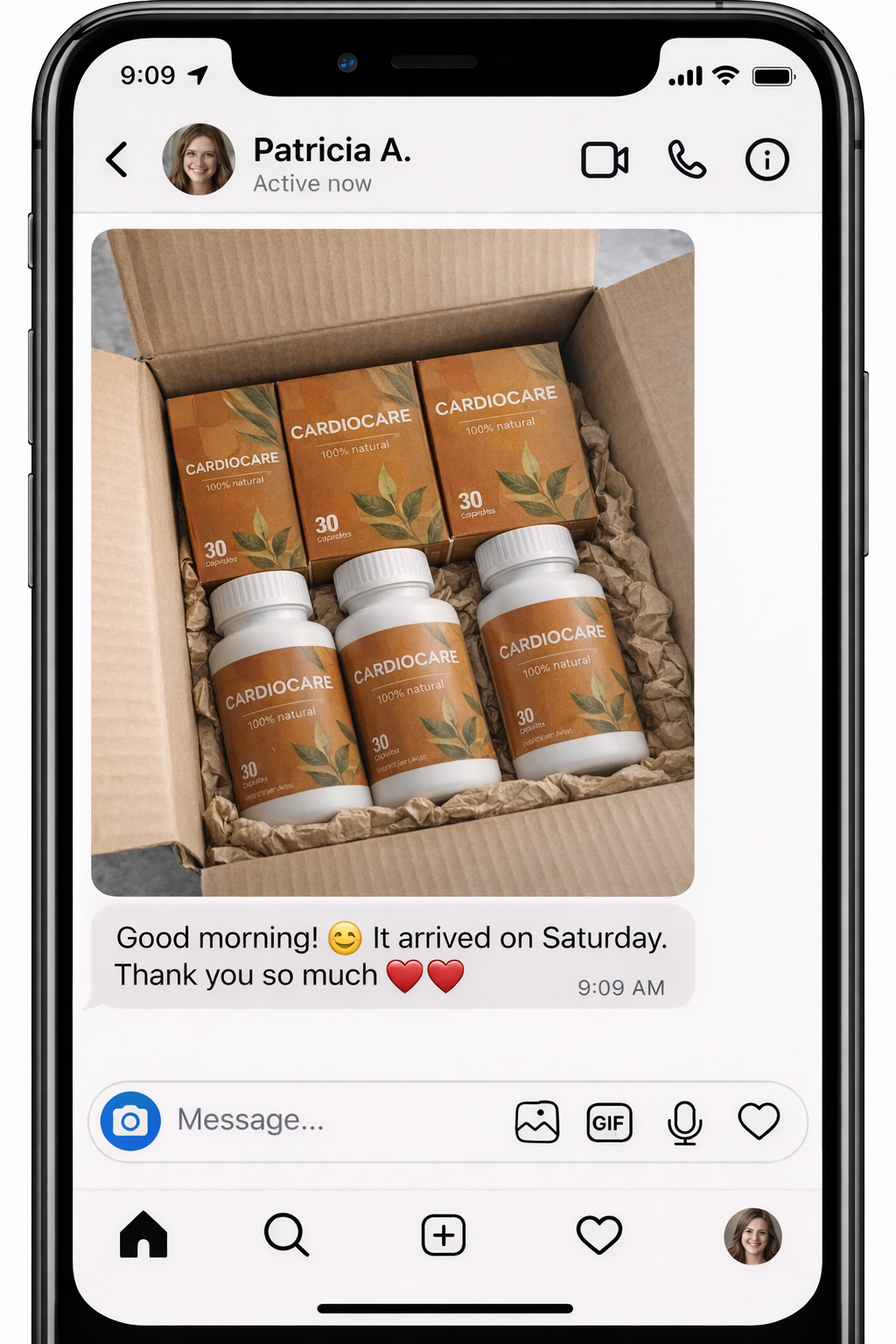
Task: Open the activity heart tab
Action: (599, 1235)
